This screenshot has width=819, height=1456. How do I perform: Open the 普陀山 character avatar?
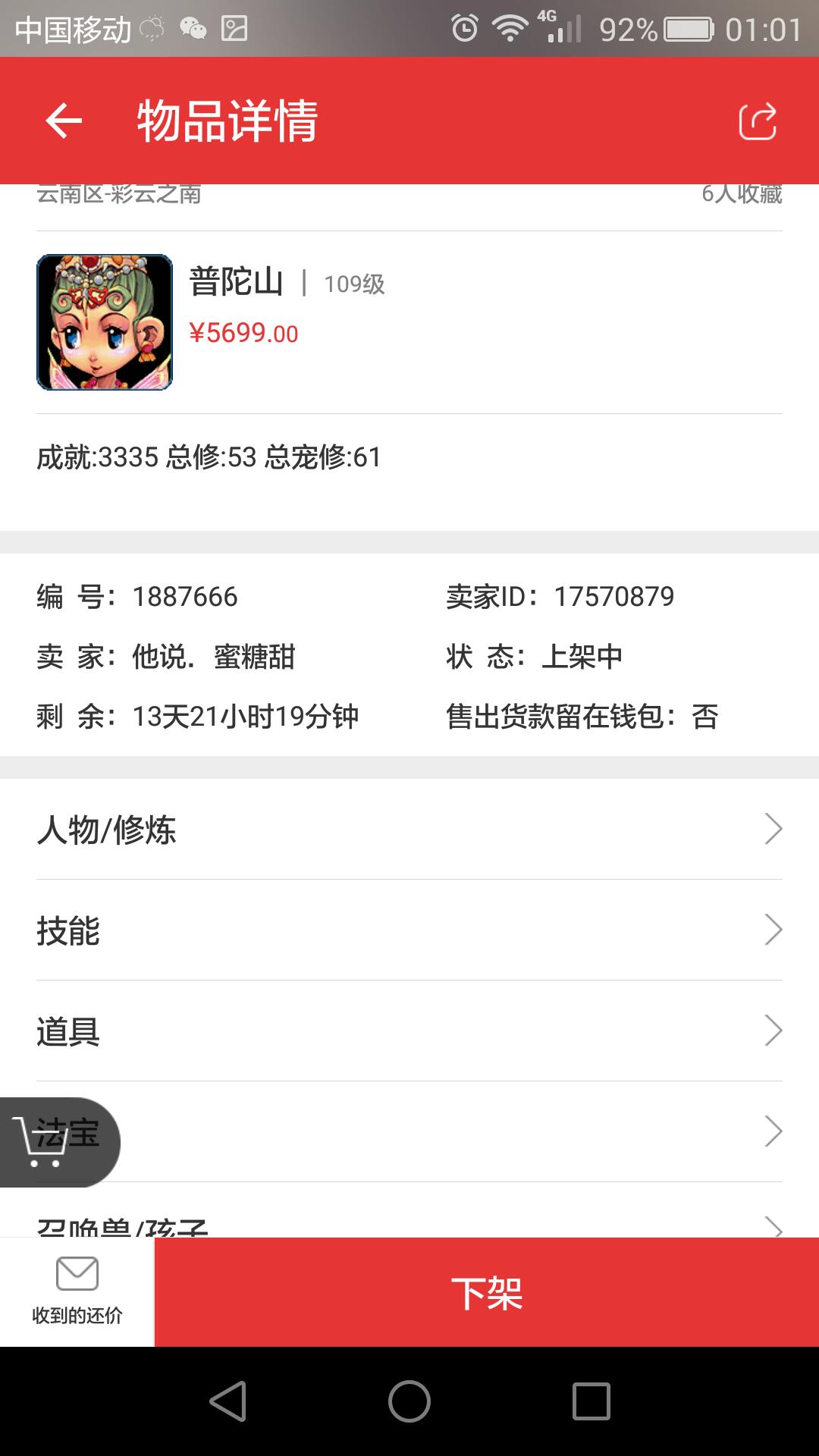point(105,322)
